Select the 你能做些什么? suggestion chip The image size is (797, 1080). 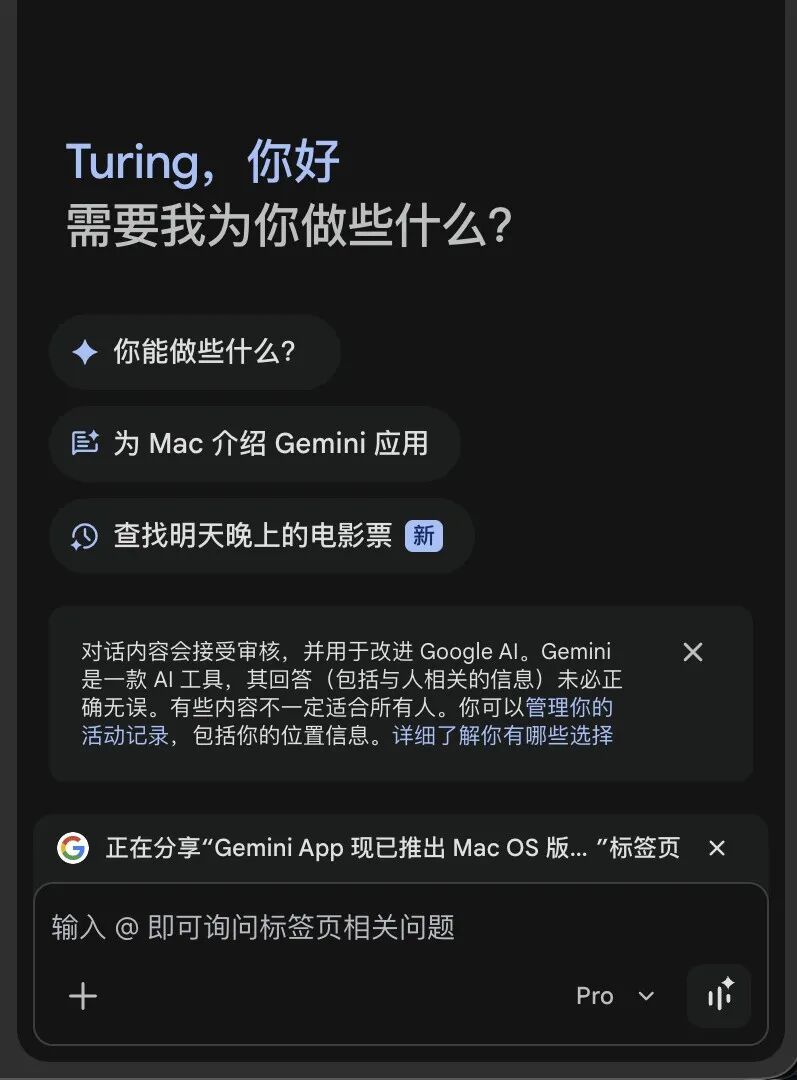[x=195, y=352]
